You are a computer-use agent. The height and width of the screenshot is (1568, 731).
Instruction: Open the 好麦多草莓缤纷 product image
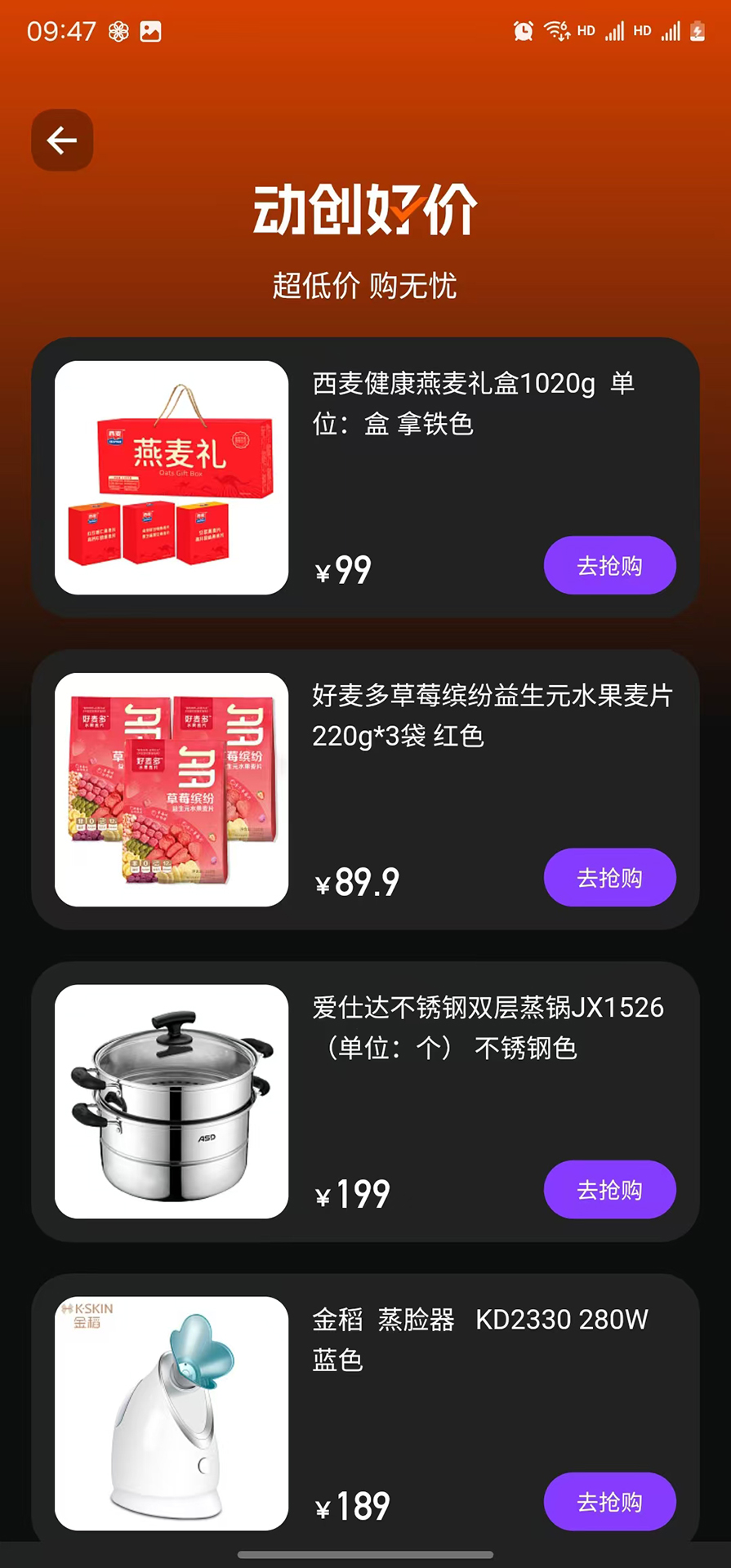coord(172,790)
